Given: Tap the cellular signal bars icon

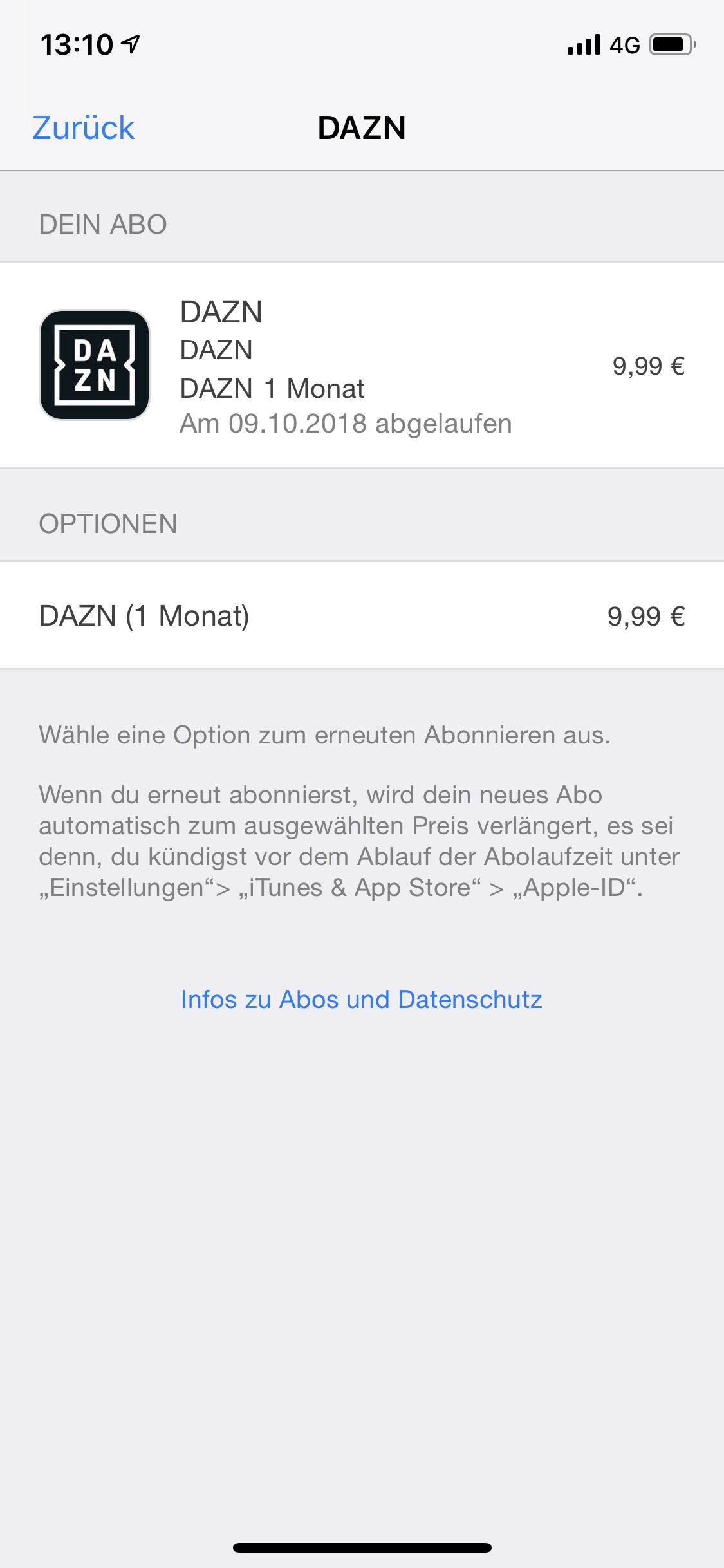Looking at the screenshot, I should (582, 44).
